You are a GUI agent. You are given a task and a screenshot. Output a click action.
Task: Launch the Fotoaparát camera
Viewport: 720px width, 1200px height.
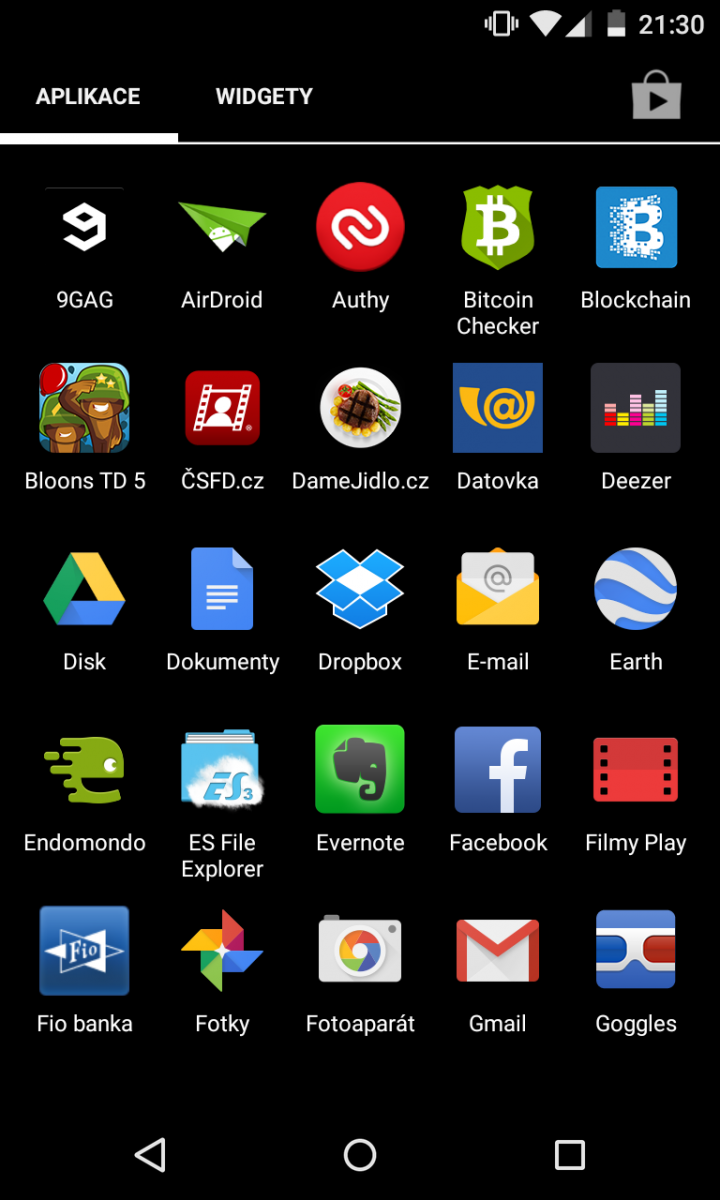[x=360, y=950]
